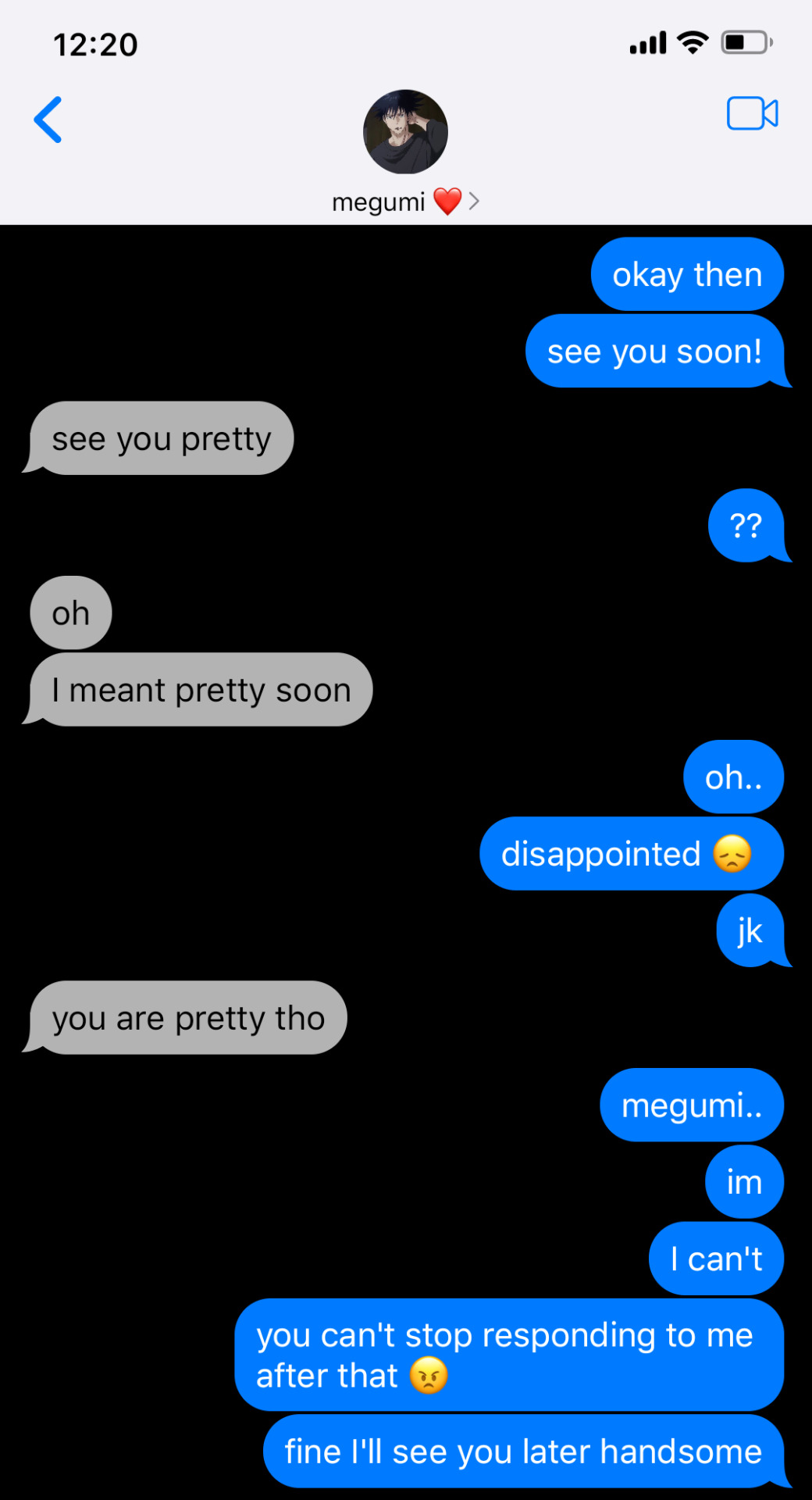Start a FaceTime video call
Viewport: 812px width, 1500px height.
(752, 114)
